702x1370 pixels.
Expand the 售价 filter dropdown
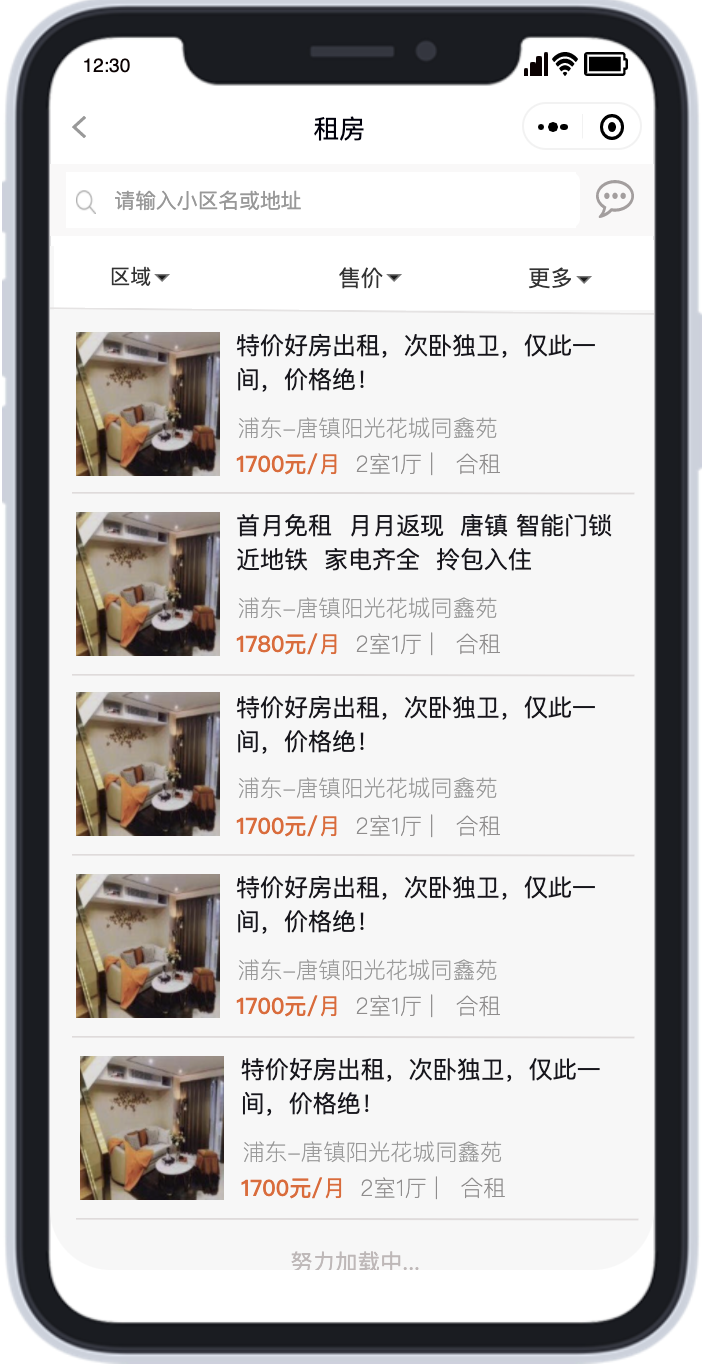pyautogui.click(x=369, y=278)
